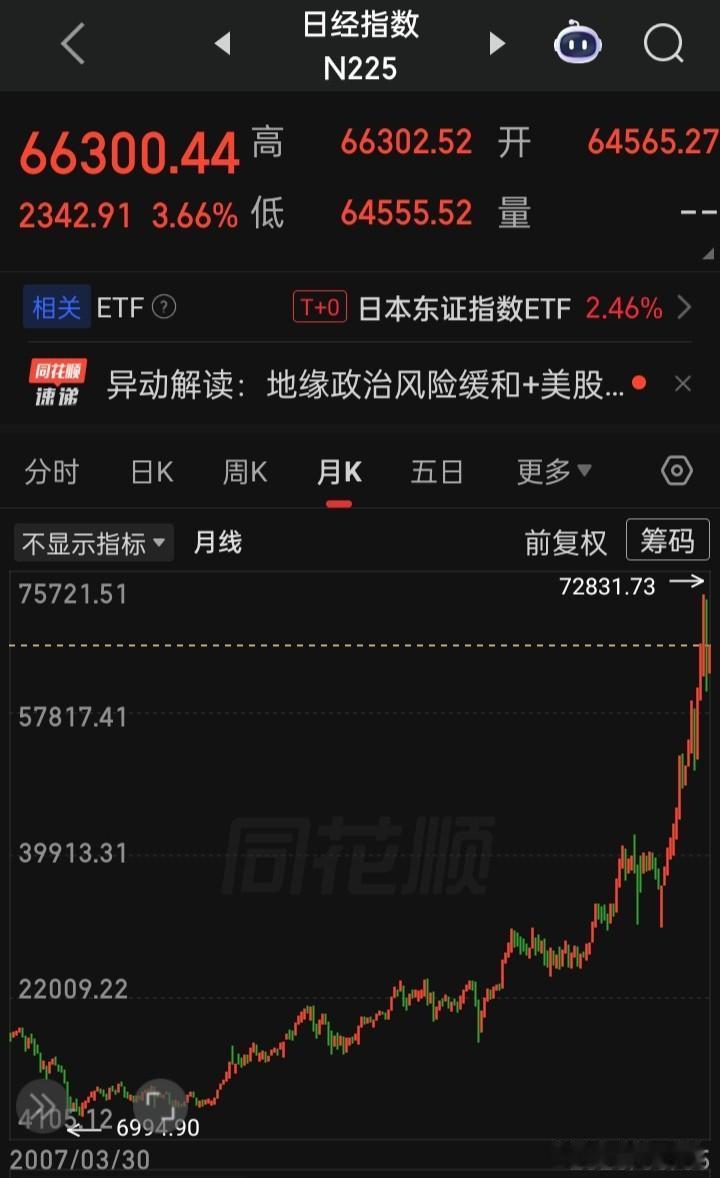Open the 不显示指标 indicator dropdown

94,542
